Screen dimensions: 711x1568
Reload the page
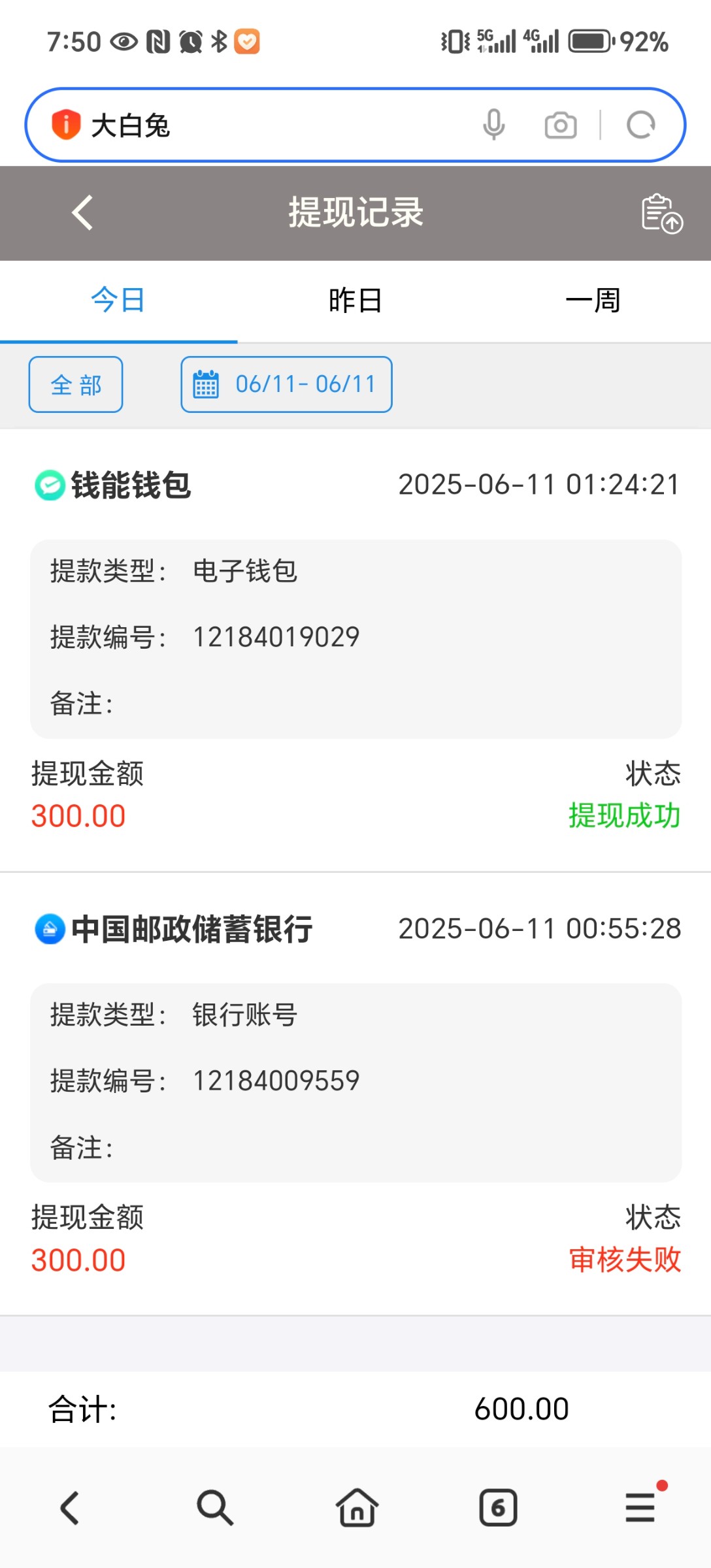click(640, 125)
